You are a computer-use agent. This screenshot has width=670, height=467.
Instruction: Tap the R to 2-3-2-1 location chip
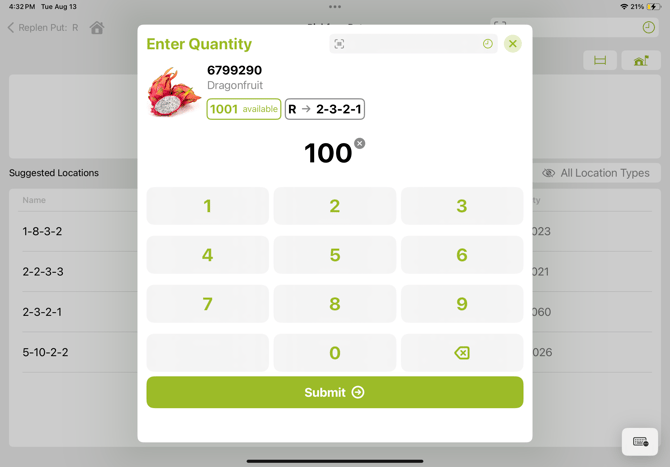click(324, 109)
